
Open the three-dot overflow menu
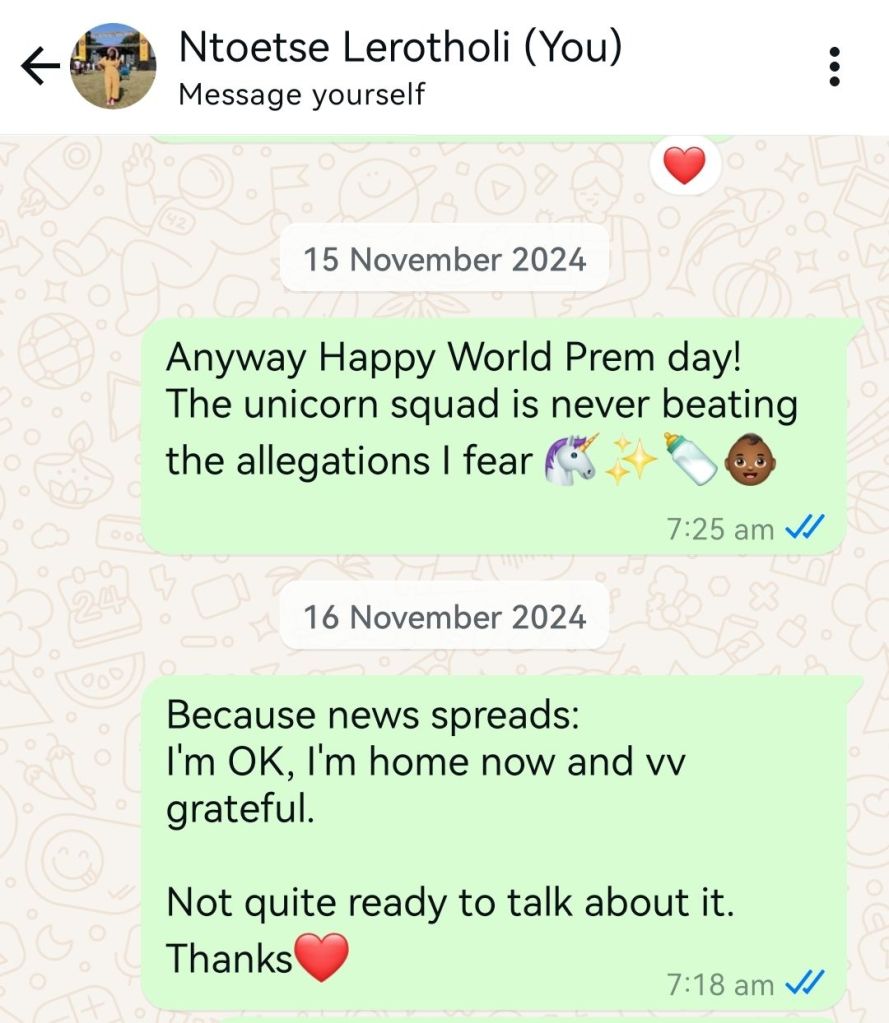click(x=834, y=67)
